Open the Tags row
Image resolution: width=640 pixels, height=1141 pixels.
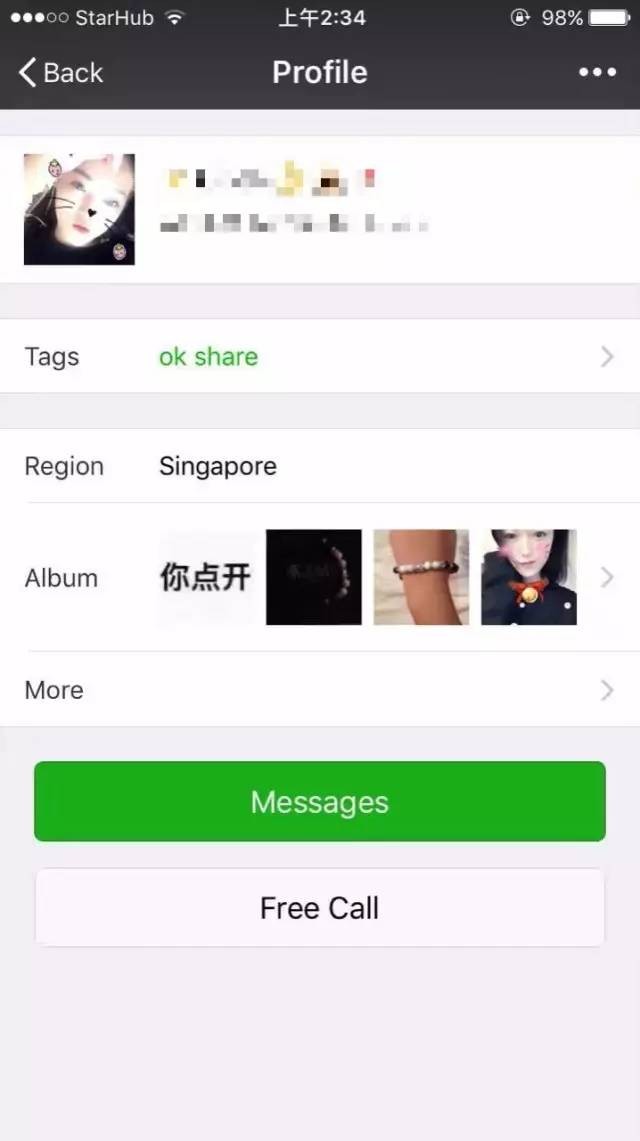(x=320, y=357)
